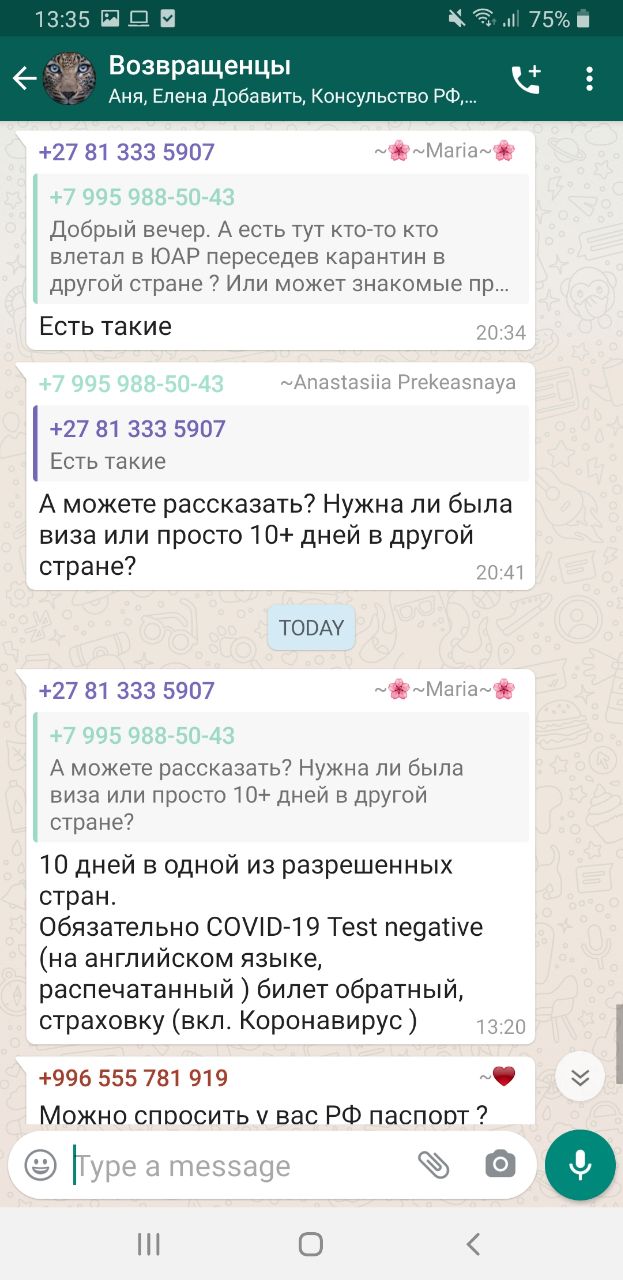
Task: Tap sender +7 995 988-50-43 on the 20:41 message
Action: [x=131, y=384]
